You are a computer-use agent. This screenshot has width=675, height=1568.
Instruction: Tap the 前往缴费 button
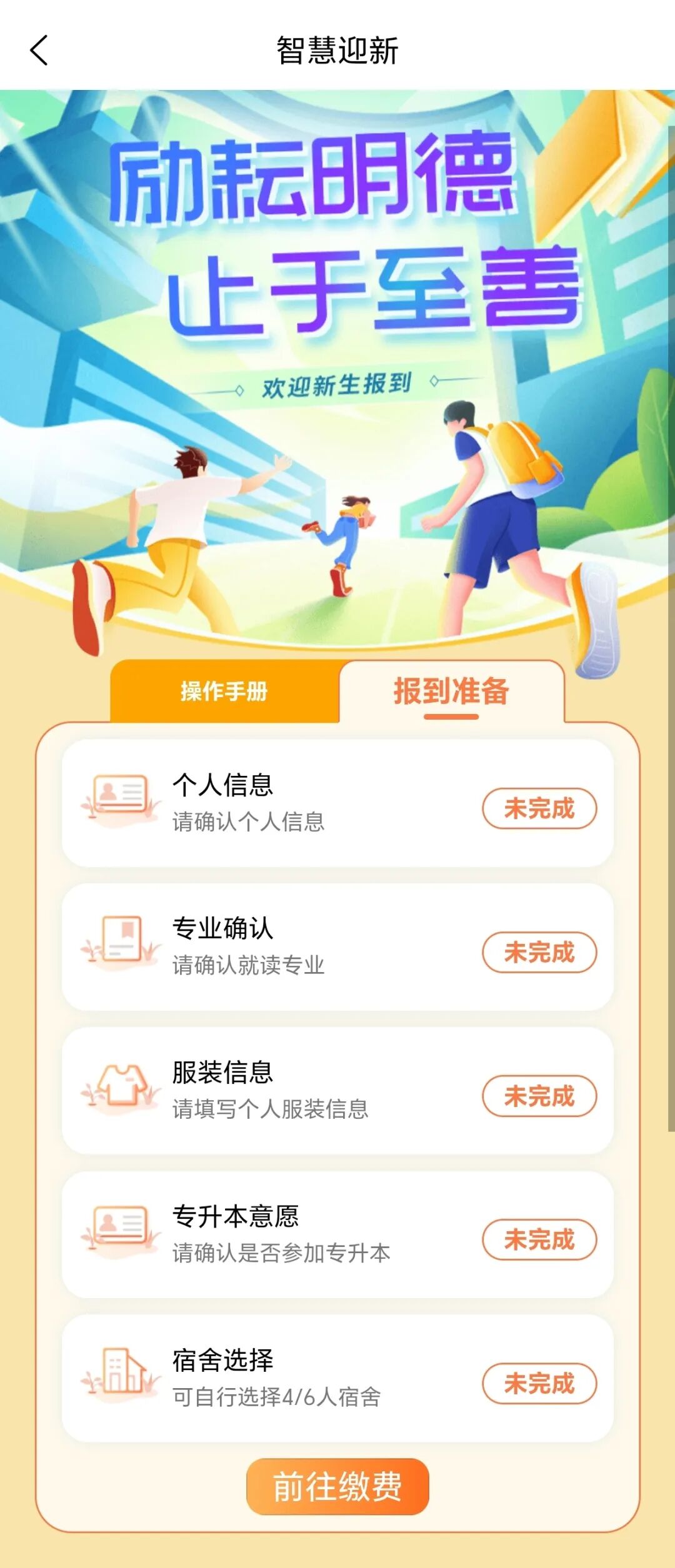pyautogui.click(x=337, y=1486)
